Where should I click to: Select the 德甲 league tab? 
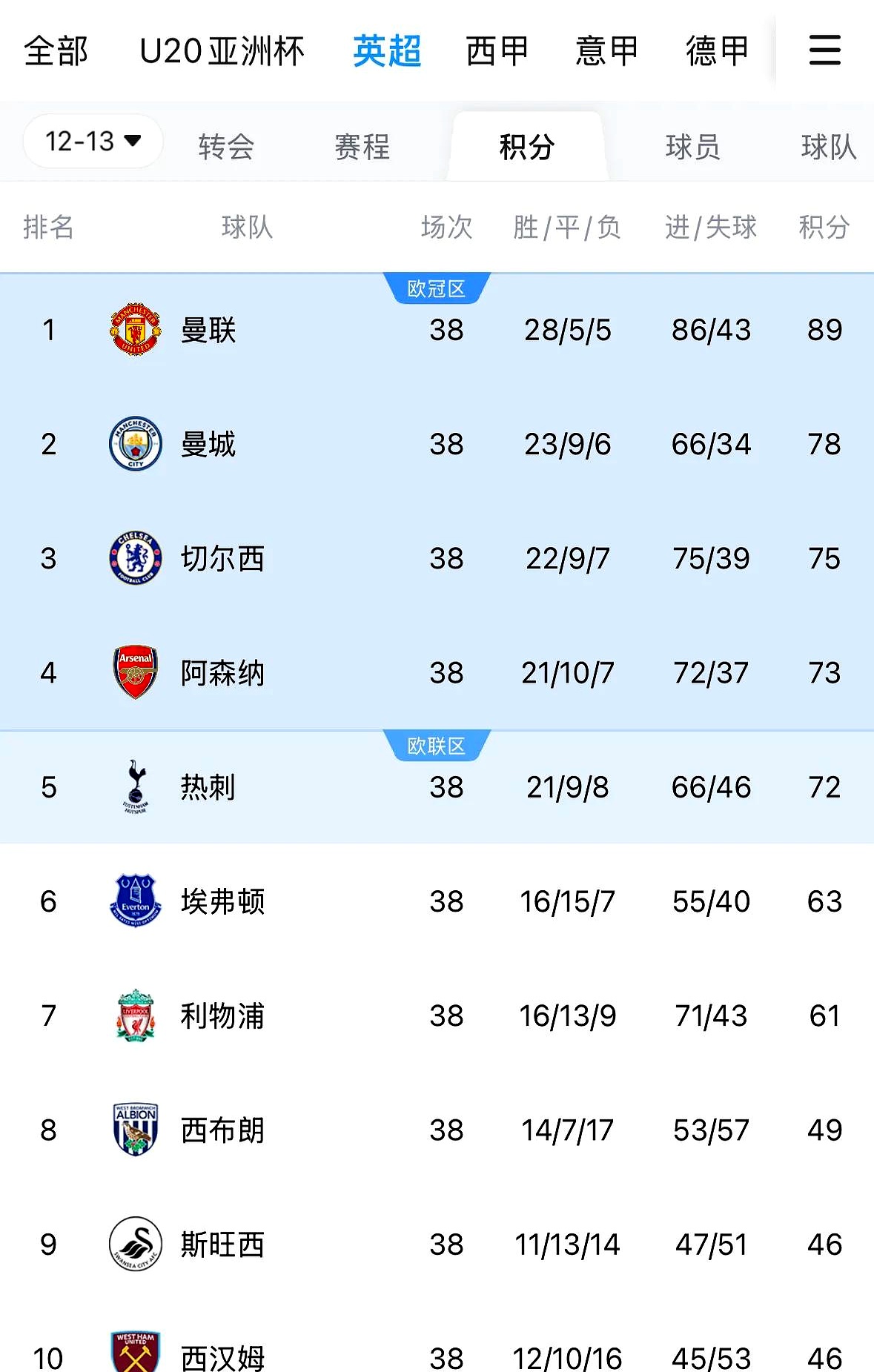(716, 51)
